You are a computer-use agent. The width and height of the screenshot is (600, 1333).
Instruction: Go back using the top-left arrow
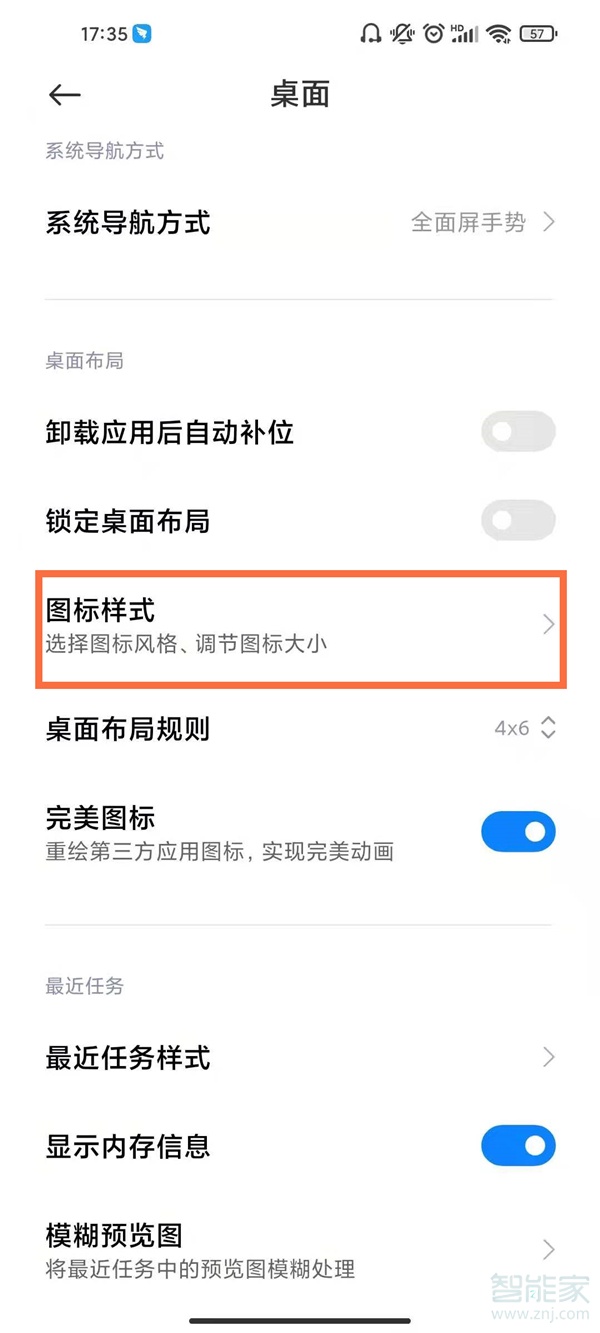[x=64, y=95]
